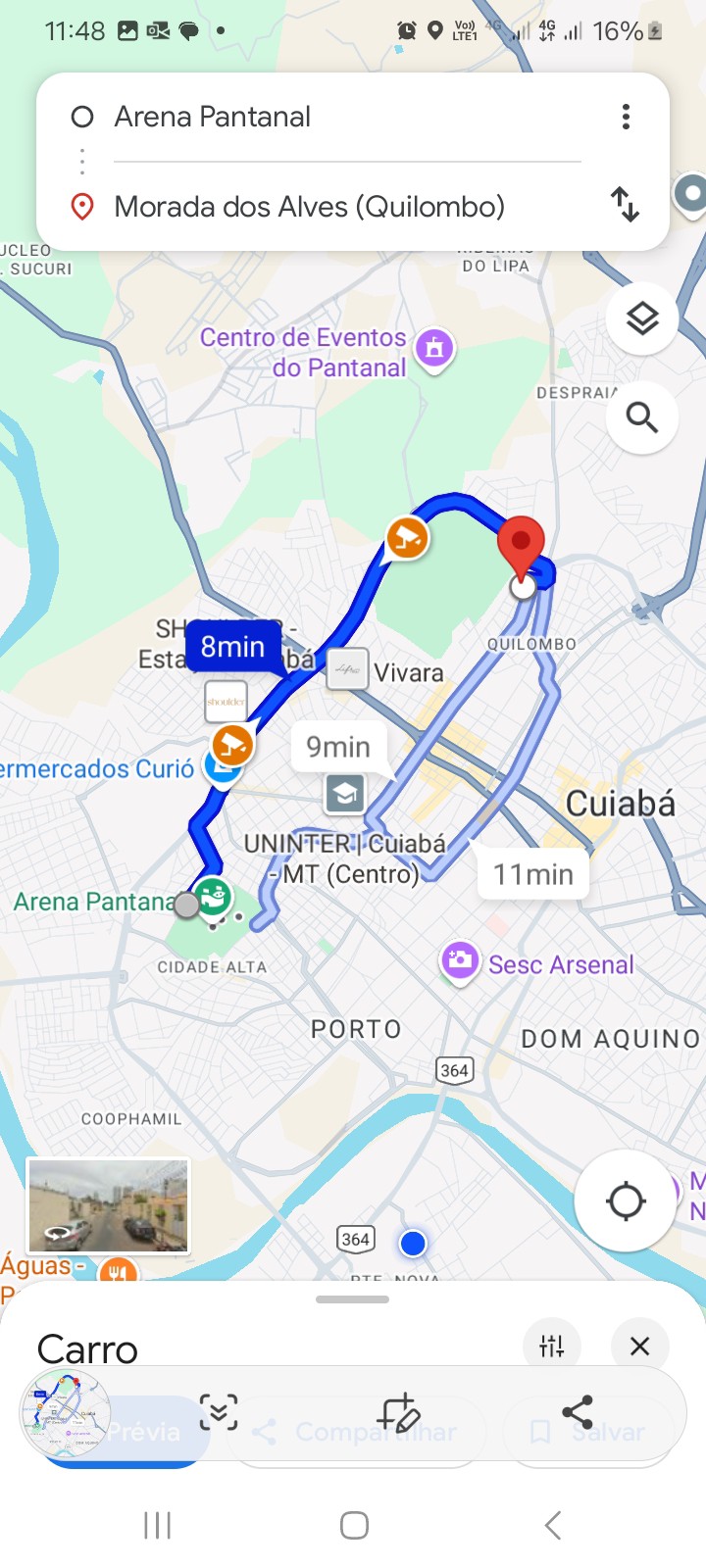This screenshot has width=706, height=1568.
Task: Open Sesc Arsenal place marker
Action: tap(459, 961)
